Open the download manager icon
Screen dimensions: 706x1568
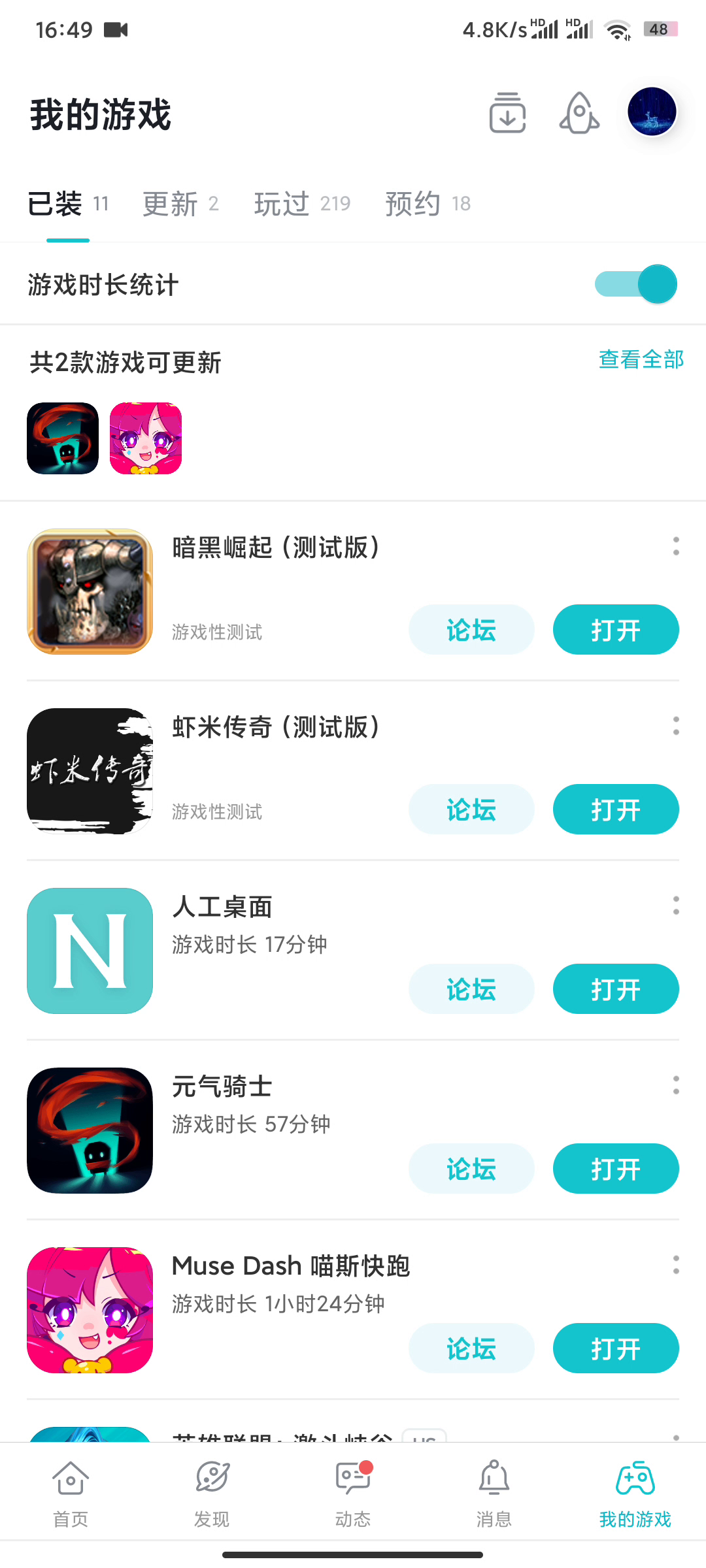click(507, 113)
